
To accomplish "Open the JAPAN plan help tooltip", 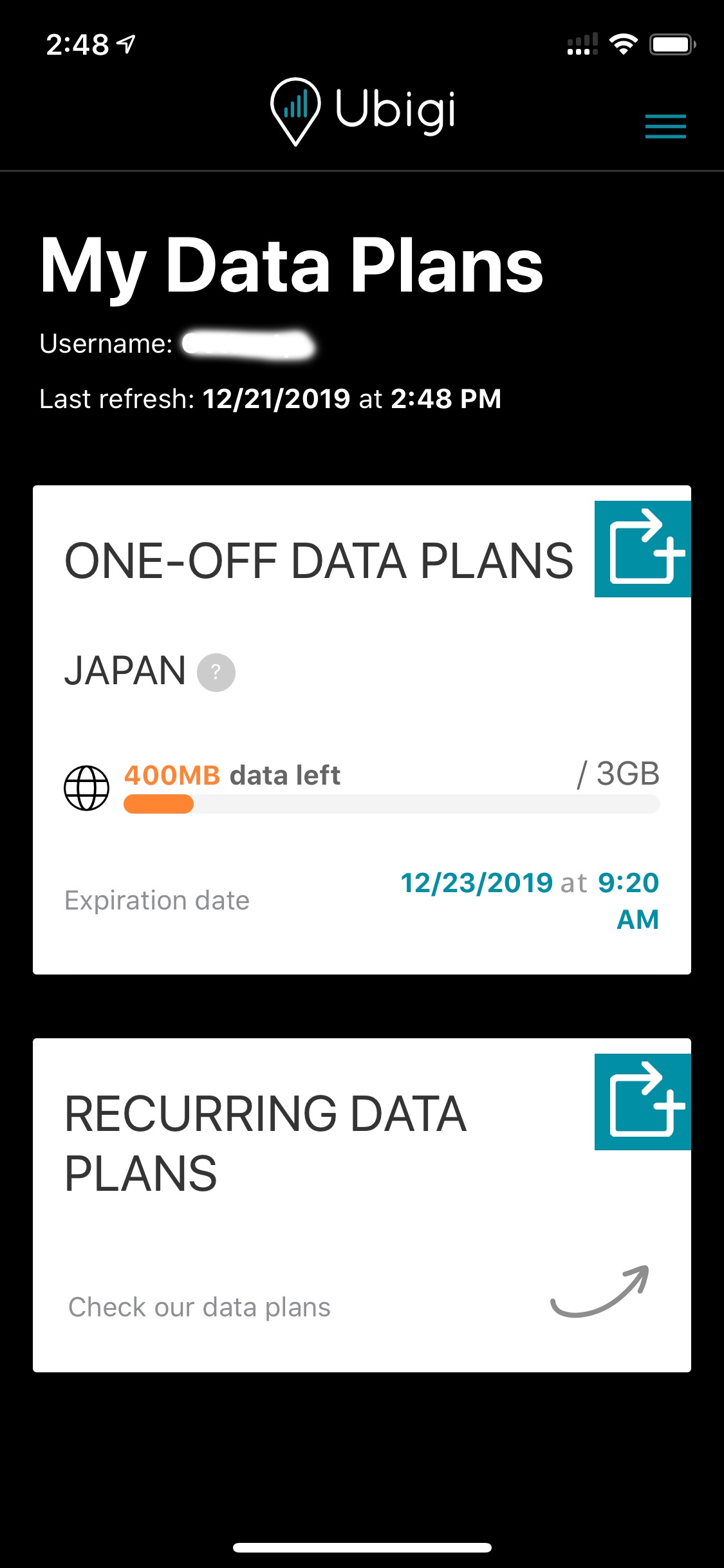I will [216, 671].
